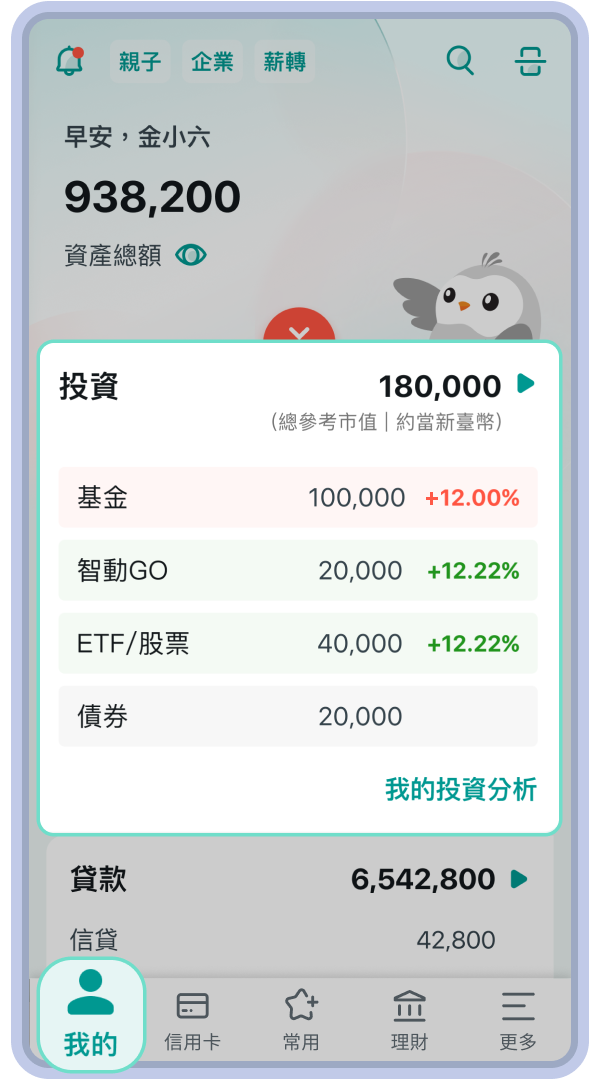The height and width of the screenshot is (1080, 600).
Task: Open the 智動GO row
Action: (x=298, y=571)
